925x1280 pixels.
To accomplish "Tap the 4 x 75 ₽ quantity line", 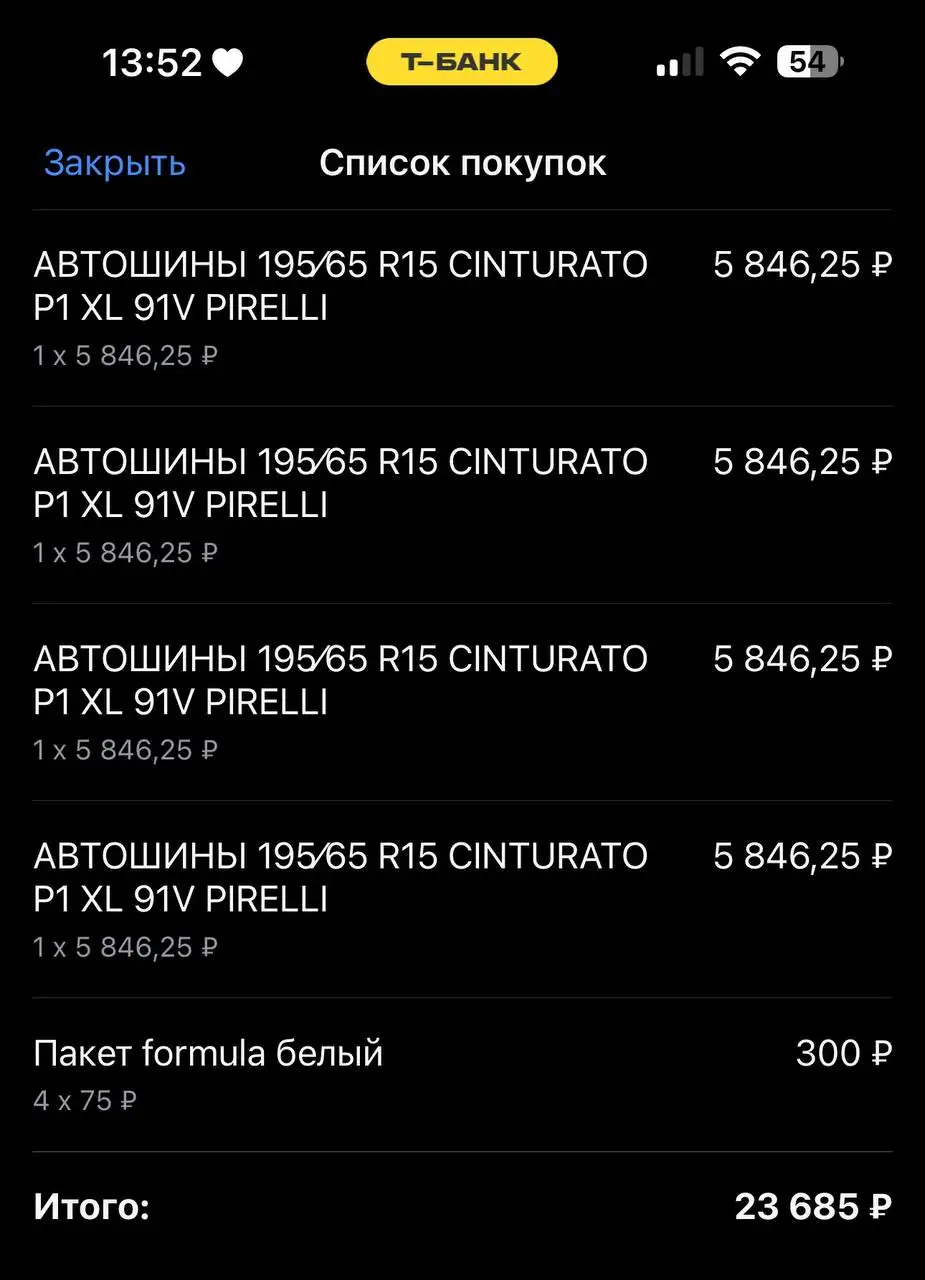I will tap(85, 1100).
